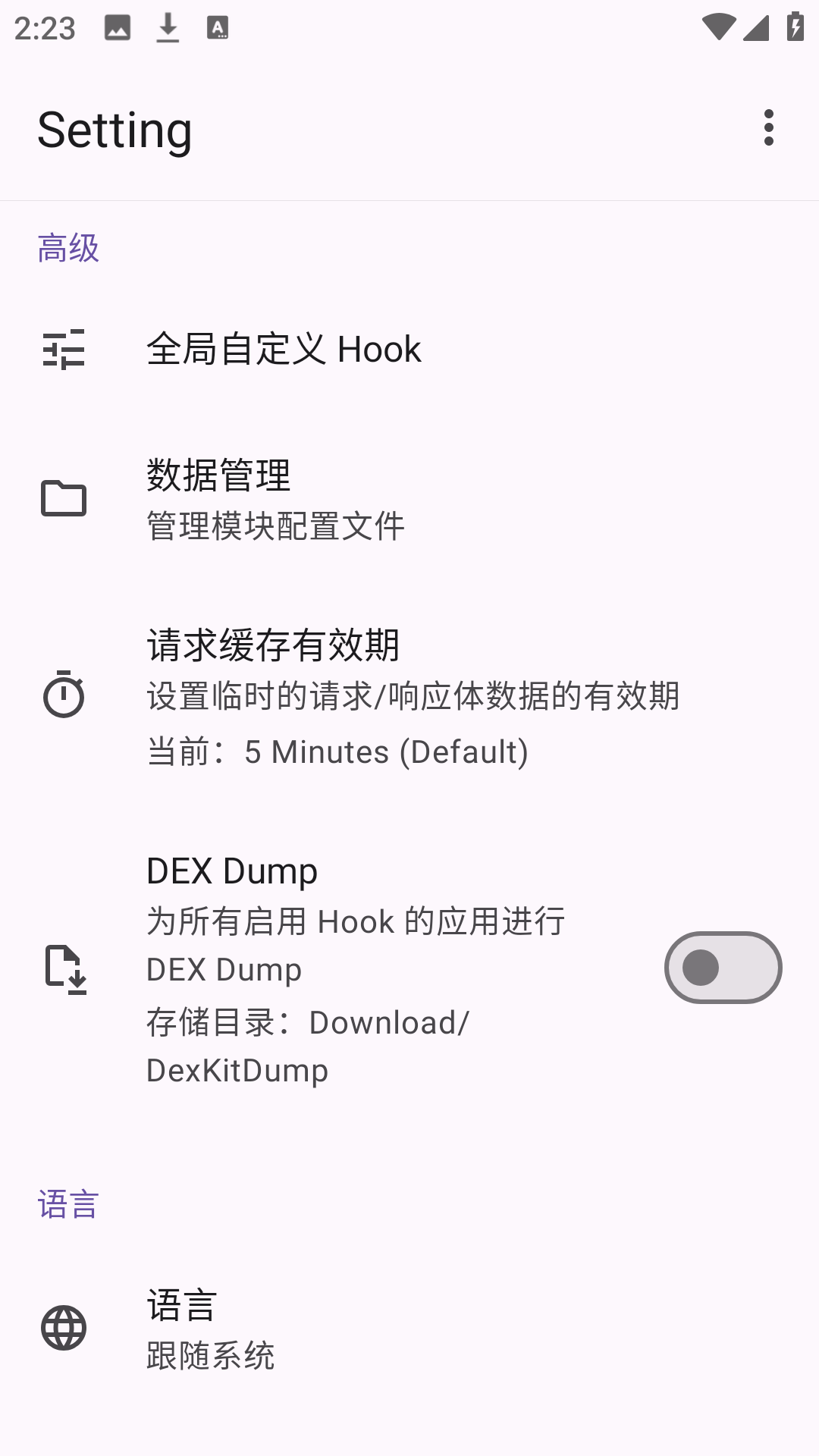The image size is (819, 1456).
Task: Open the three-dot overflow menu
Action: [x=770, y=128]
